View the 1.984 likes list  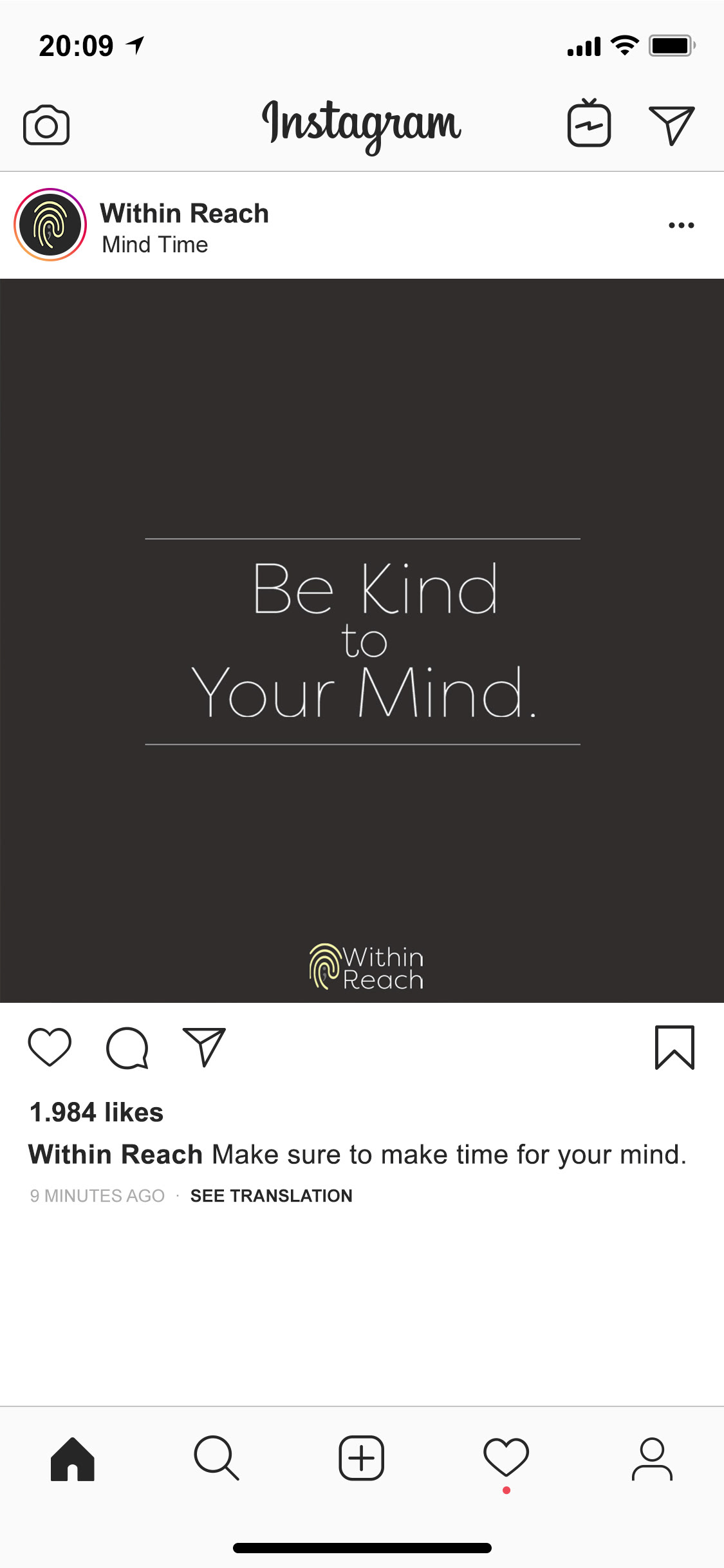coord(97,1112)
